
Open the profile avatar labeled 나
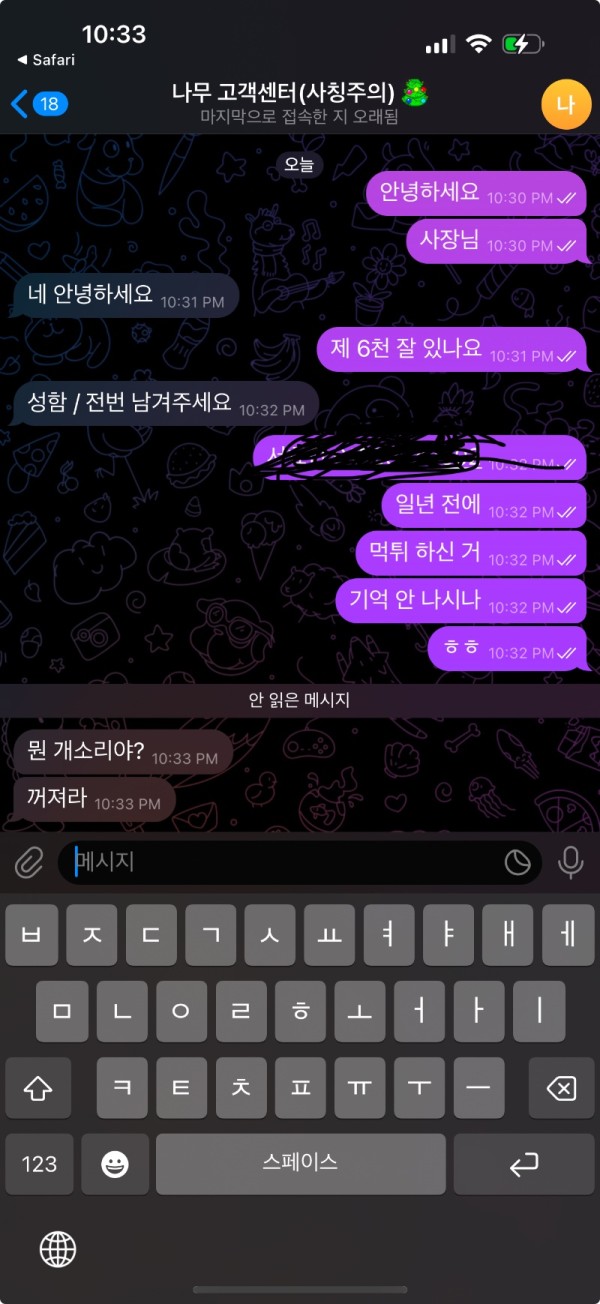pyautogui.click(x=565, y=104)
